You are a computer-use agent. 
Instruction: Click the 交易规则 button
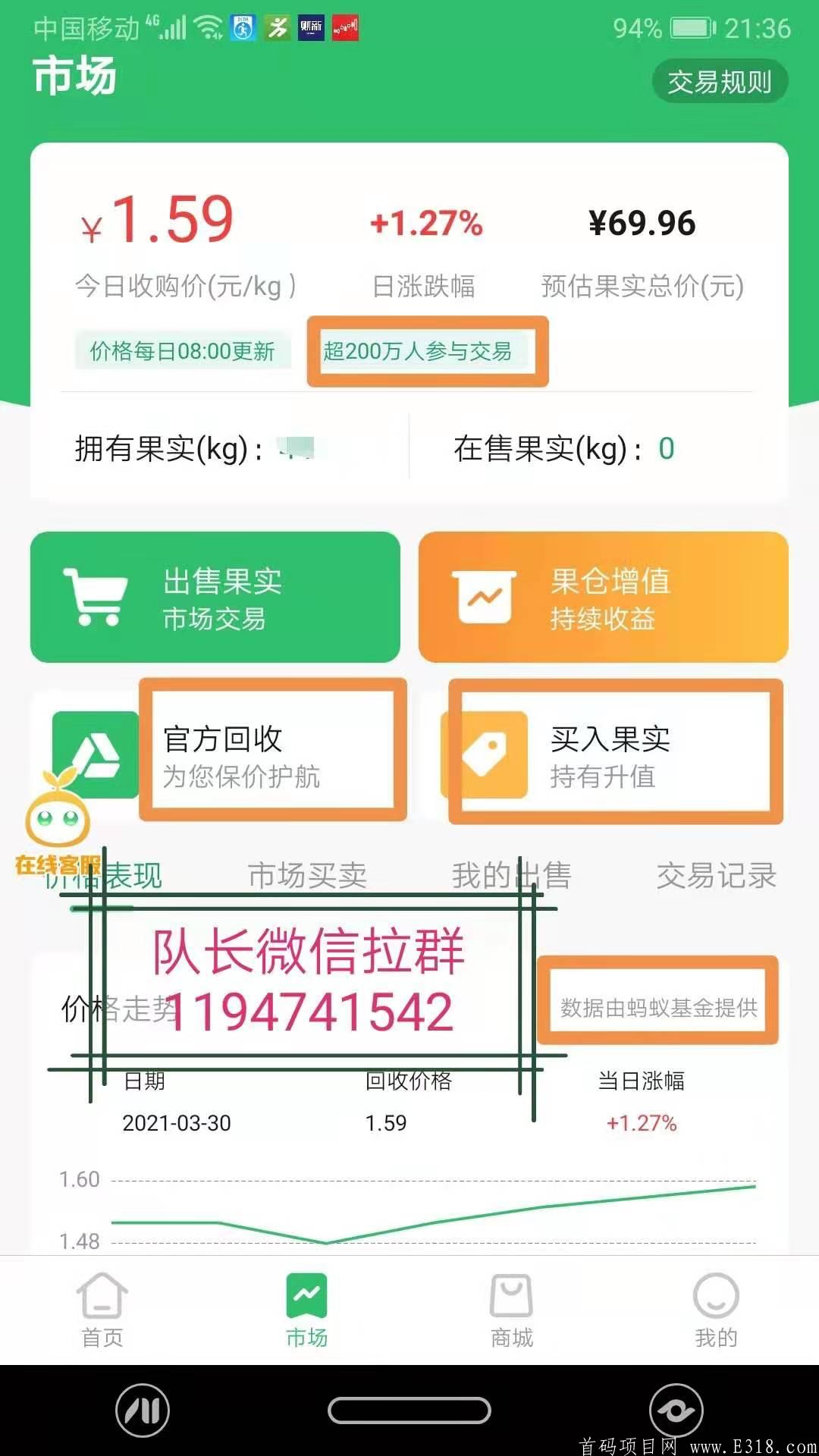click(719, 80)
